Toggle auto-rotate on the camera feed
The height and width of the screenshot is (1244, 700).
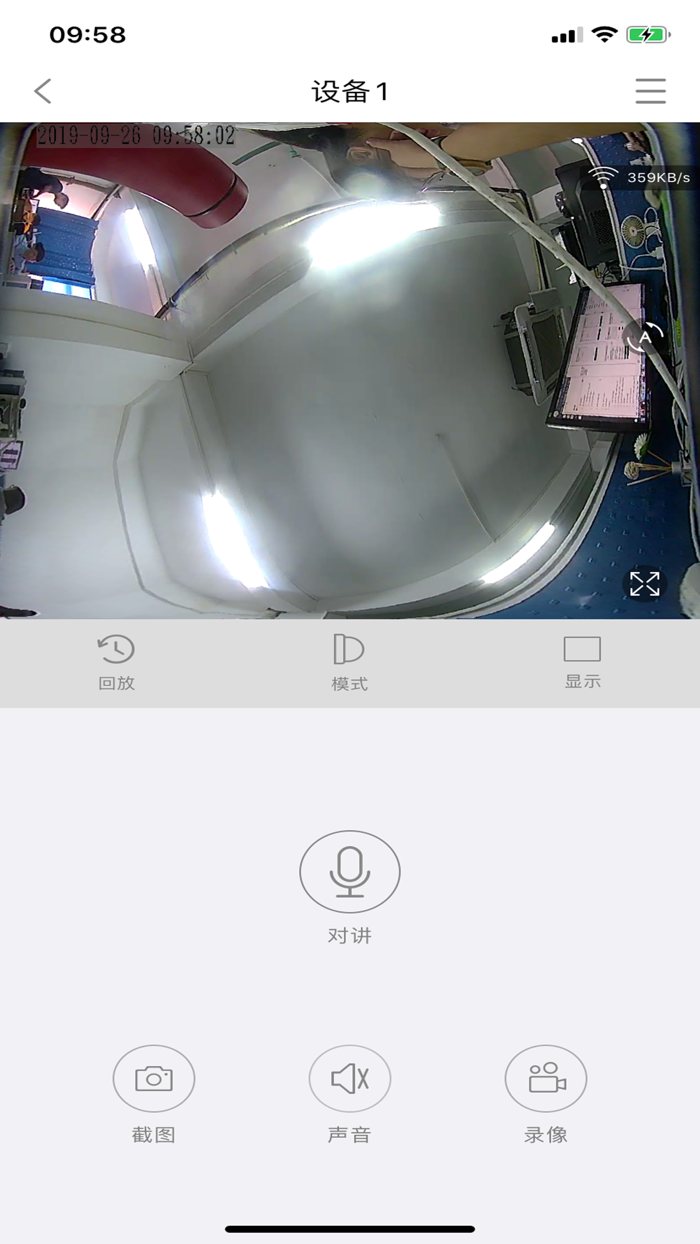tap(645, 338)
